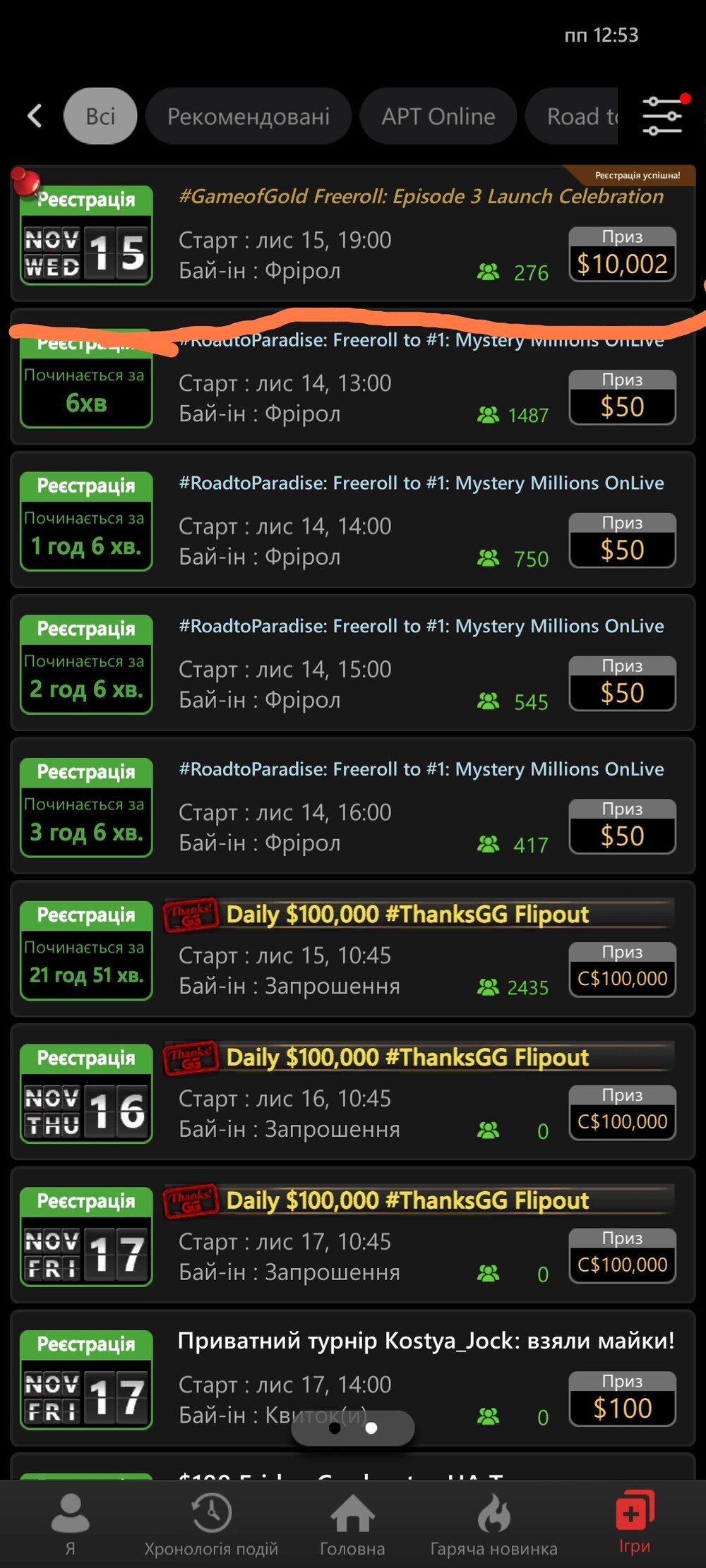Open ThanksGG Flipout starting лис 15
706x1568 pixels.
point(353,949)
